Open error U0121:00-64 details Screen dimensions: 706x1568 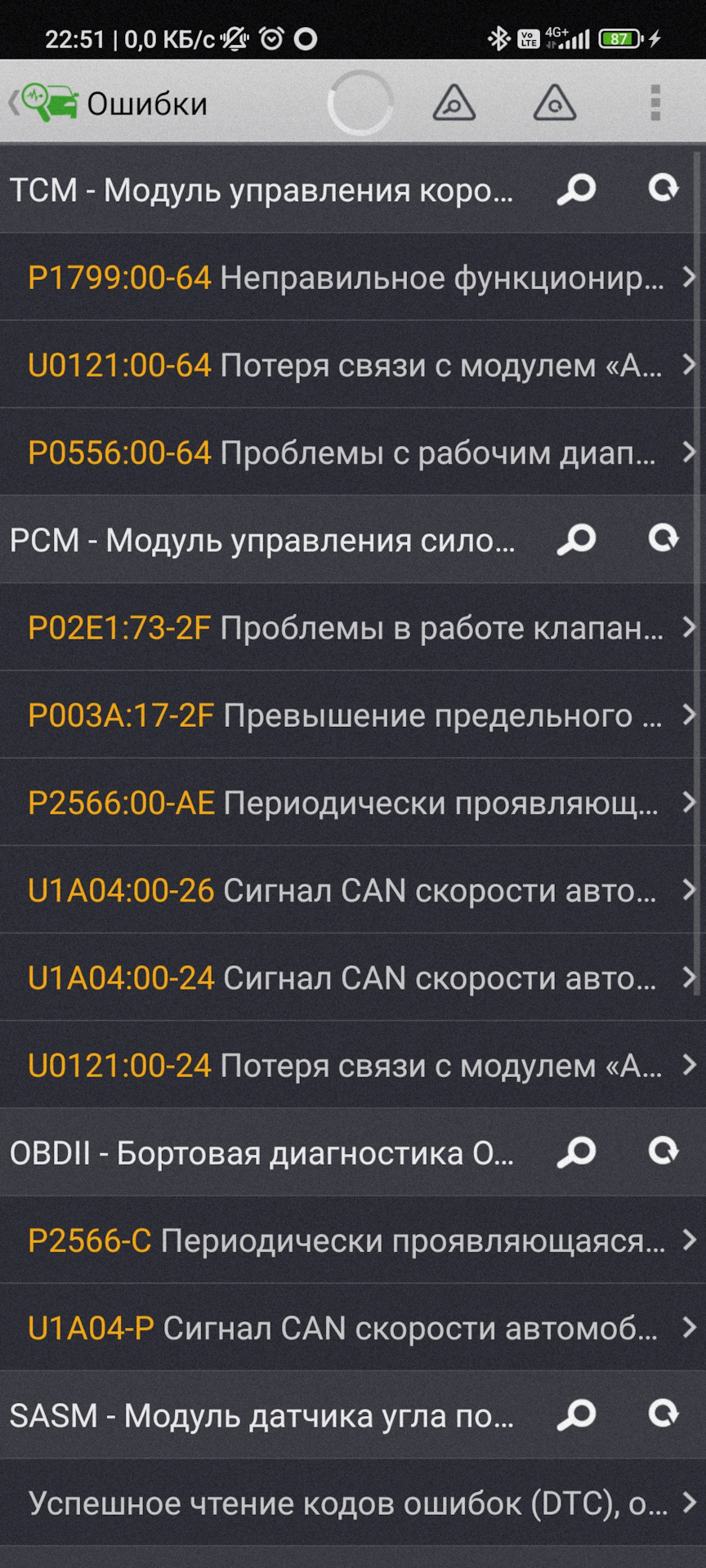click(351, 365)
